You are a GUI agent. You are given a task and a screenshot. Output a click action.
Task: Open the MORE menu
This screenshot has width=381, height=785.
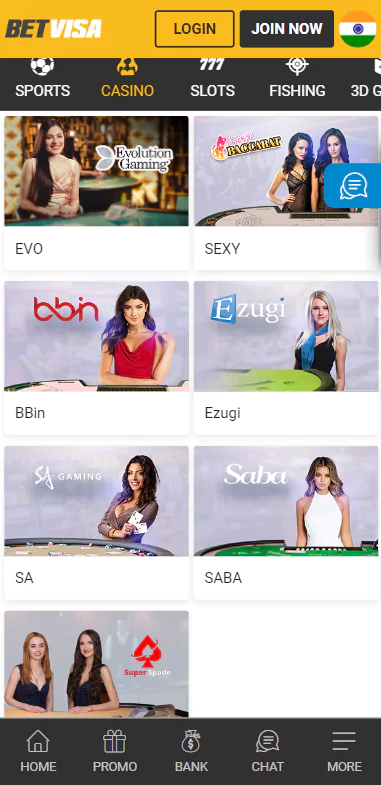click(x=344, y=751)
